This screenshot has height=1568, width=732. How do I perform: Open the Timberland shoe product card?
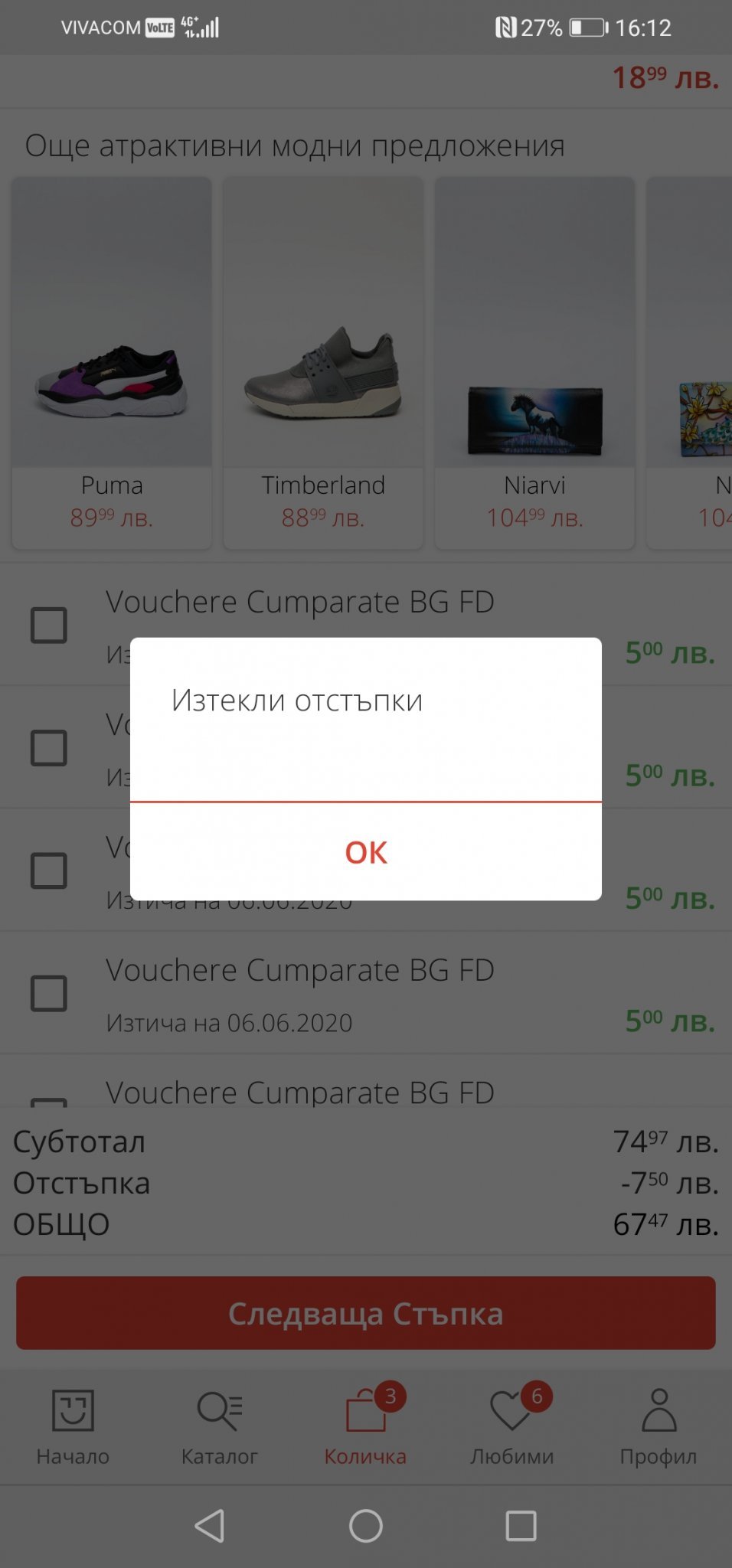tap(323, 363)
